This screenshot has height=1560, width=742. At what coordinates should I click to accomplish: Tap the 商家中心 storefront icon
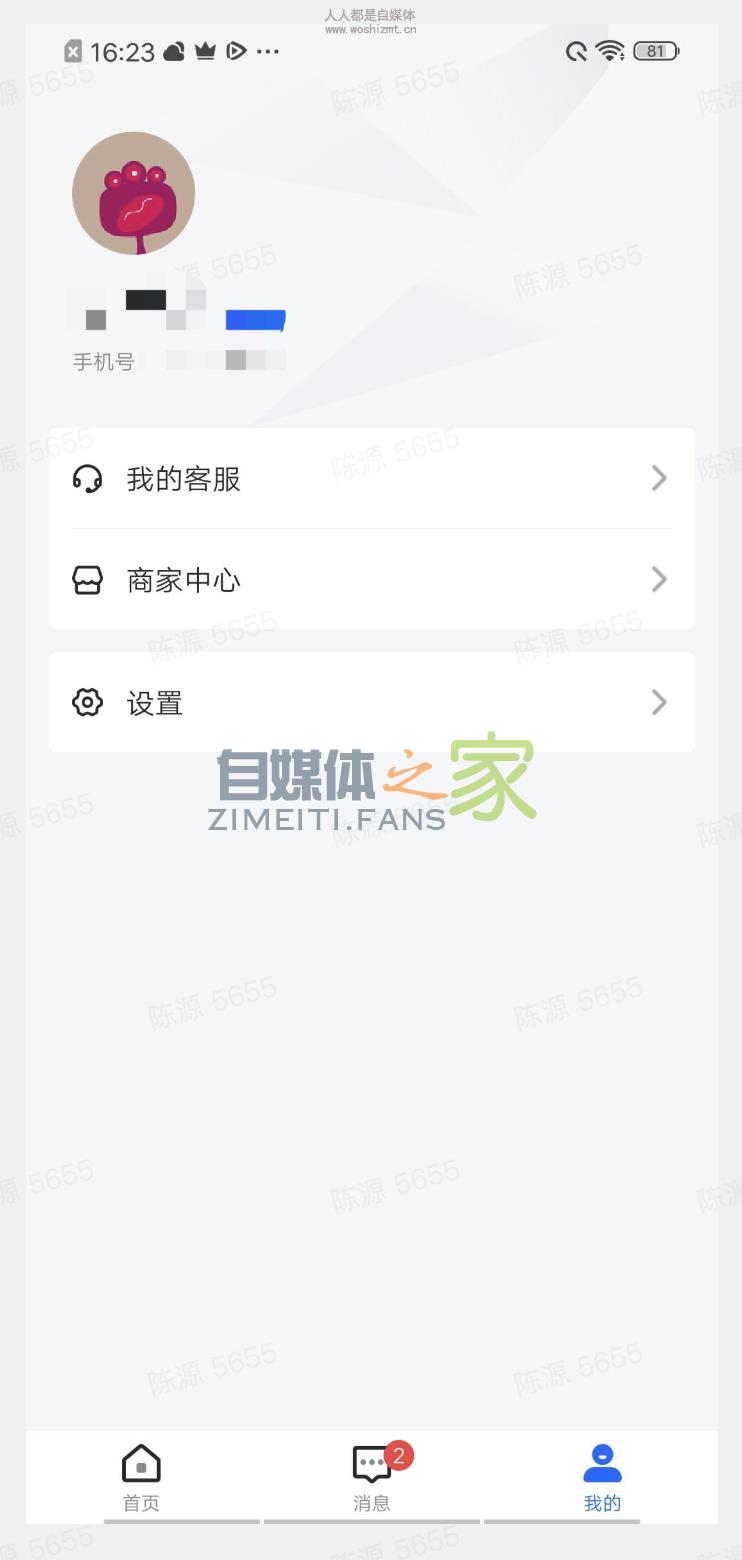pyautogui.click(x=88, y=580)
